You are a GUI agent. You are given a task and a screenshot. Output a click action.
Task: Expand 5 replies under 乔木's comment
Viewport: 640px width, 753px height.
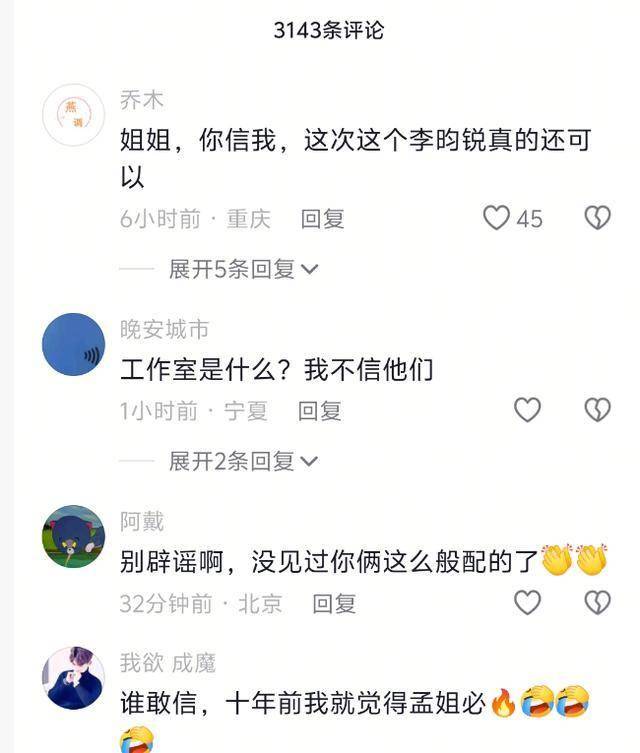coord(243,269)
